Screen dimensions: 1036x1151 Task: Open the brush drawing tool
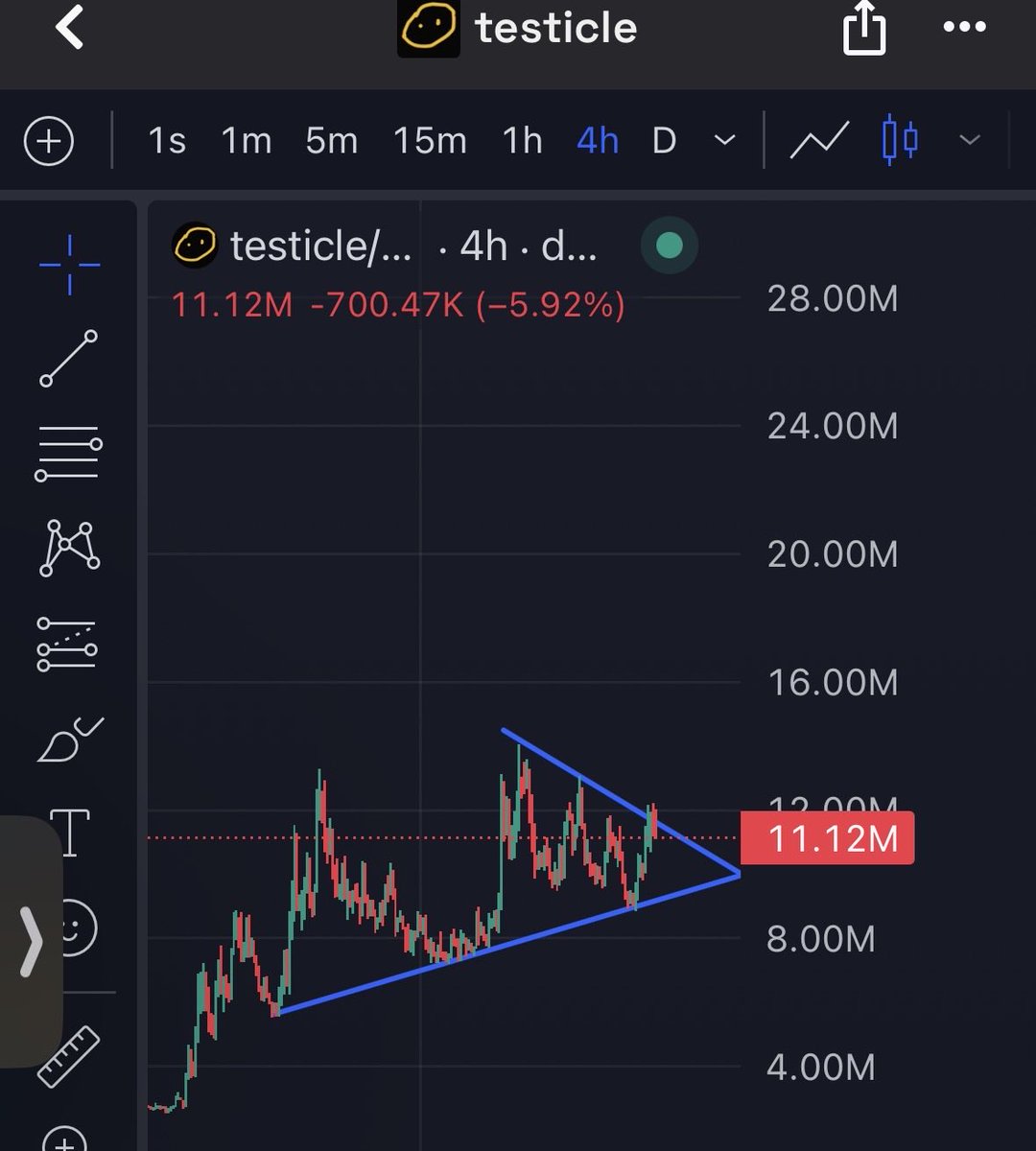(69, 739)
